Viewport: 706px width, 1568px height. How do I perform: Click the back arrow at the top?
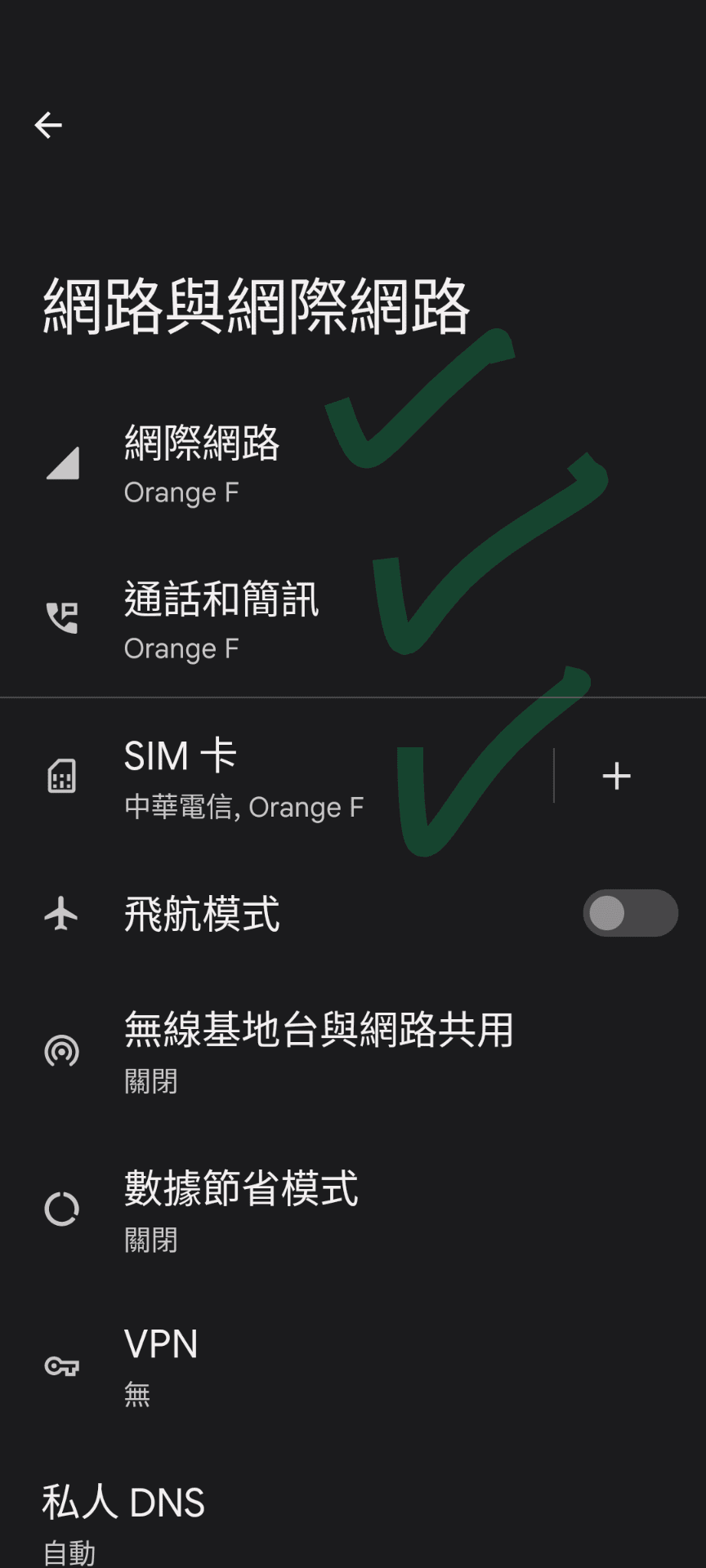47,124
